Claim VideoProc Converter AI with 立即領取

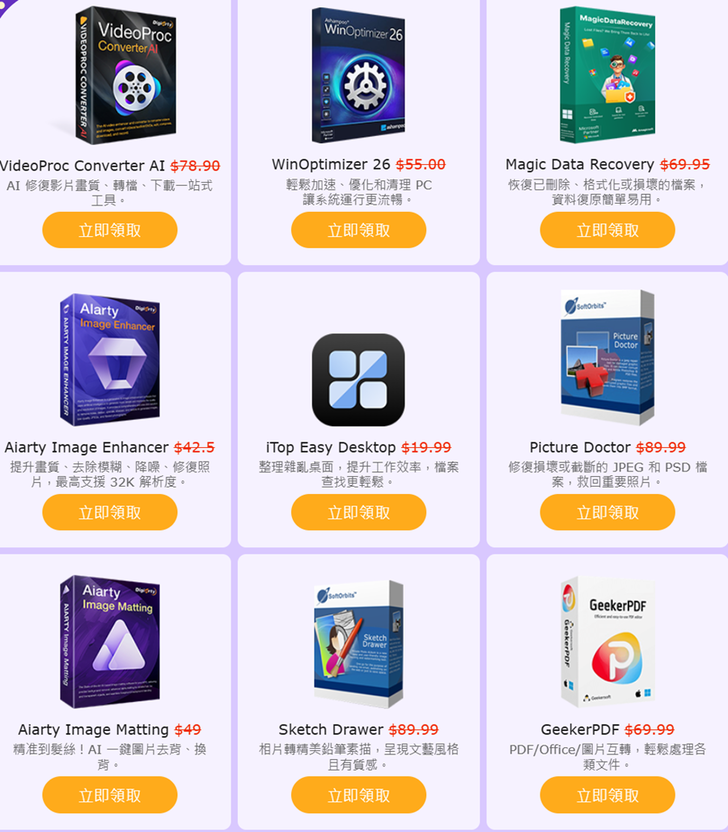click(x=109, y=230)
